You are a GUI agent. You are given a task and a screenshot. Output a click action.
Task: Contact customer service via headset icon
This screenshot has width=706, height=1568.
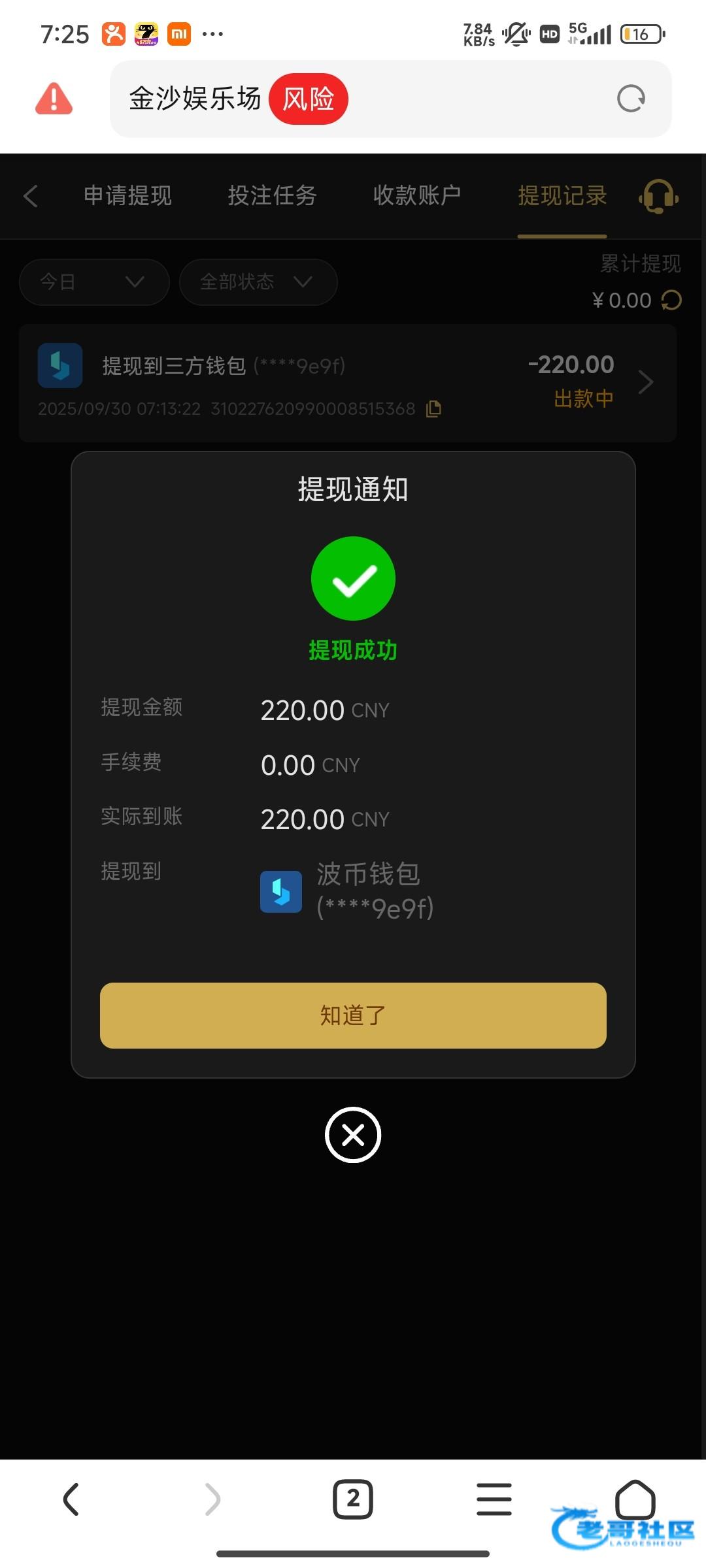(x=658, y=196)
